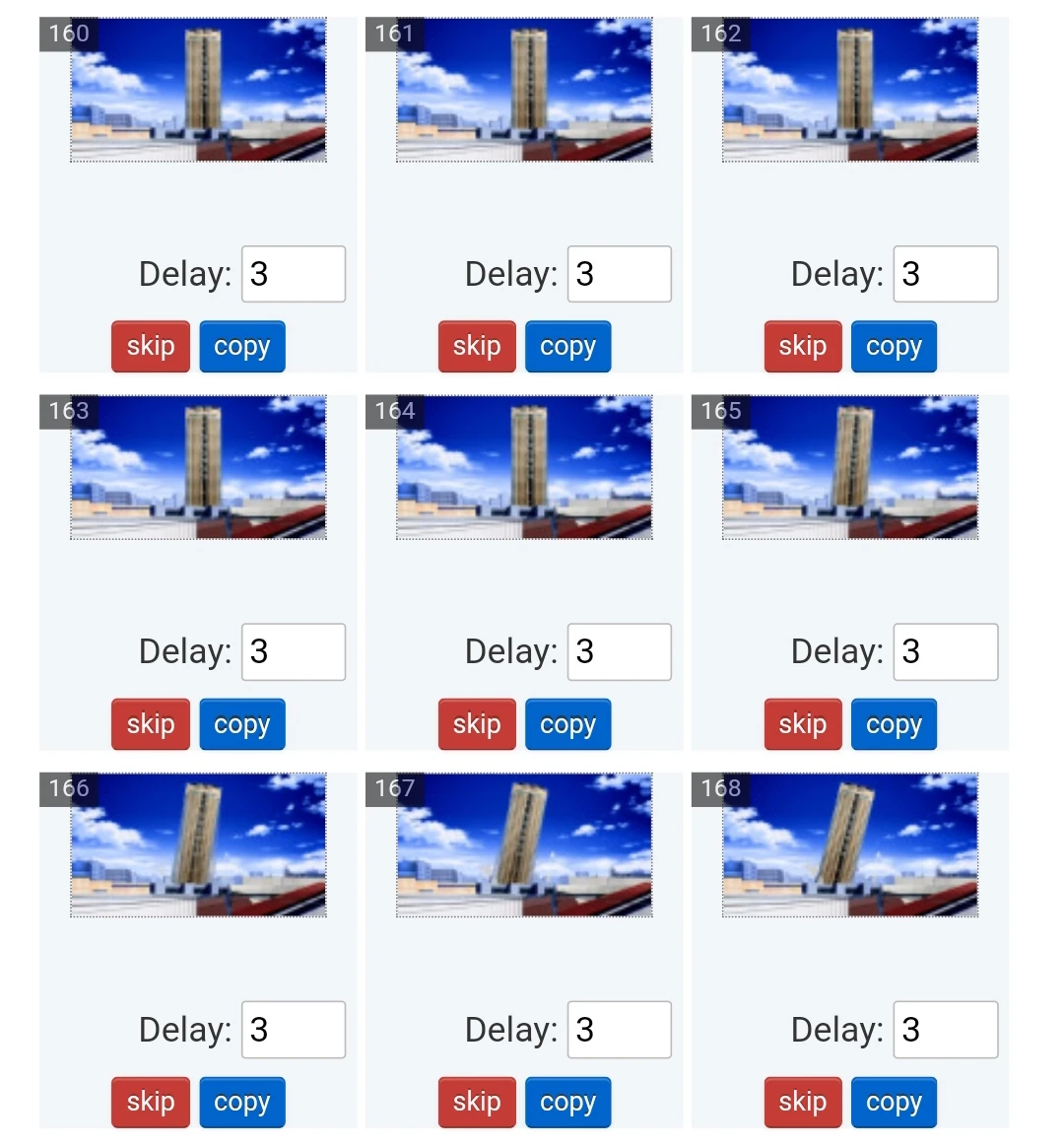The image size is (1064, 1146).
Task: Edit the delay field for frame 160
Action: (x=293, y=274)
